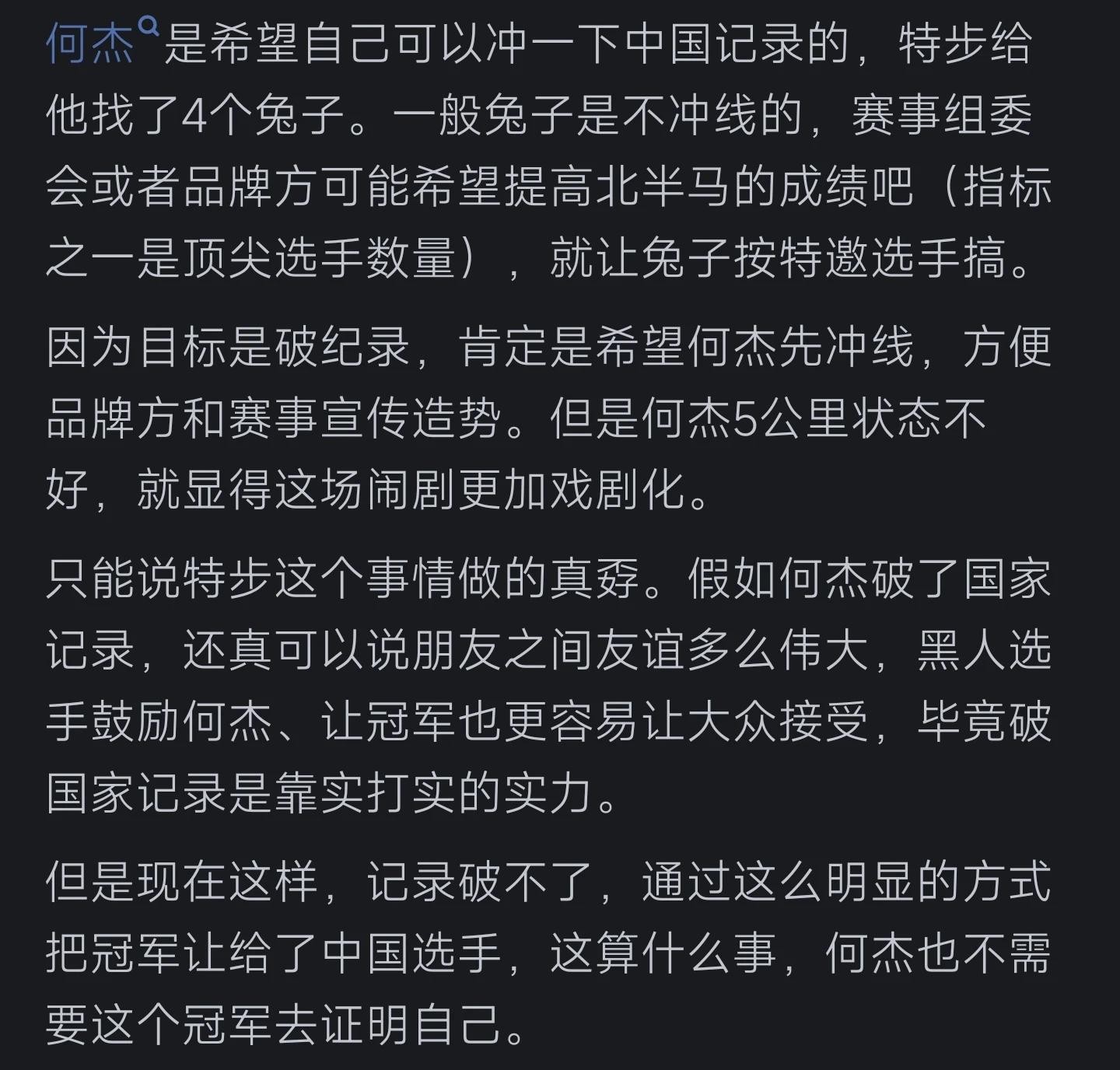Open the 何杰 search keyword link
Viewport: 1120px width, 1070px height.
pyautogui.click(x=92, y=44)
